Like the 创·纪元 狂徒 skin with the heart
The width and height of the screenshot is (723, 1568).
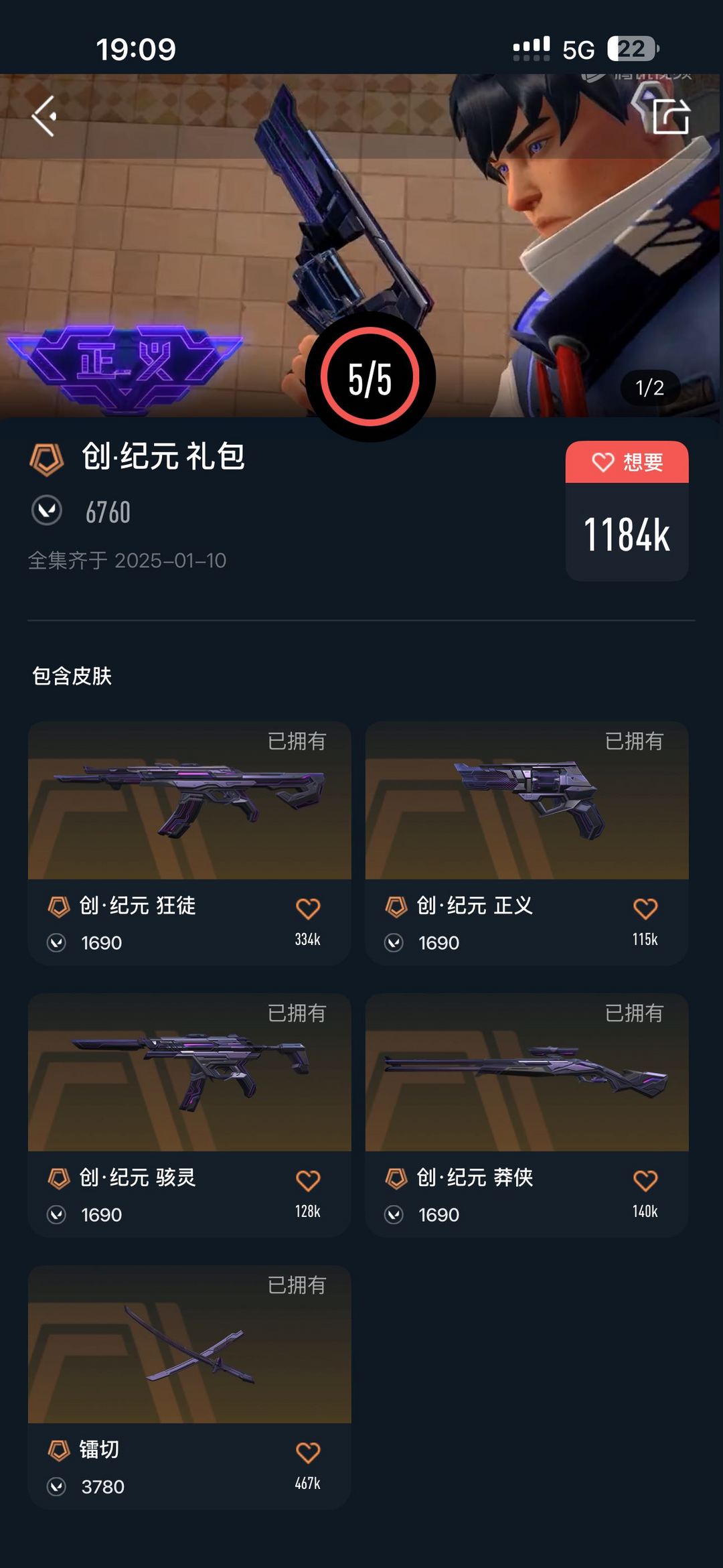point(308,908)
